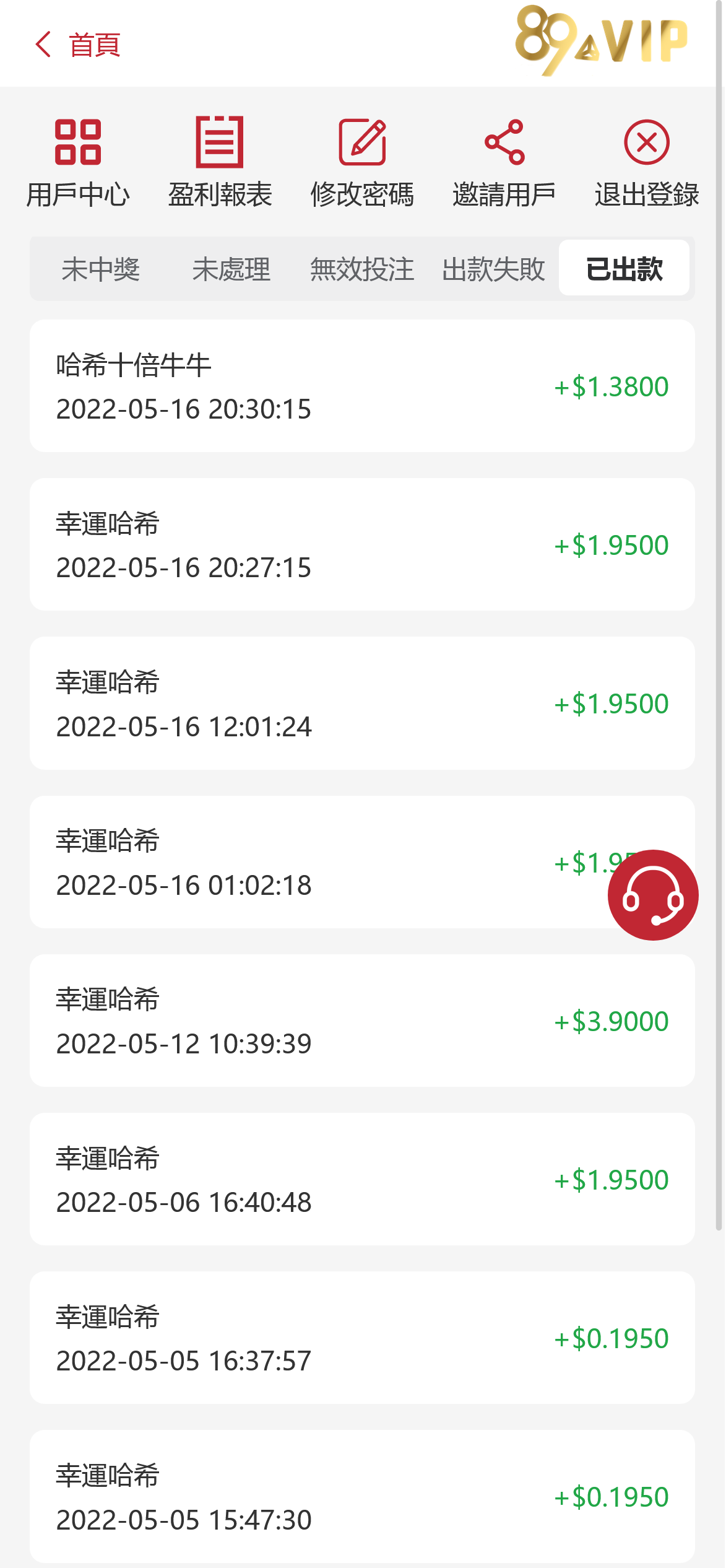Open the 無效投注 tab
The width and height of the screenshot is (726, 1568).
point(363,269)
